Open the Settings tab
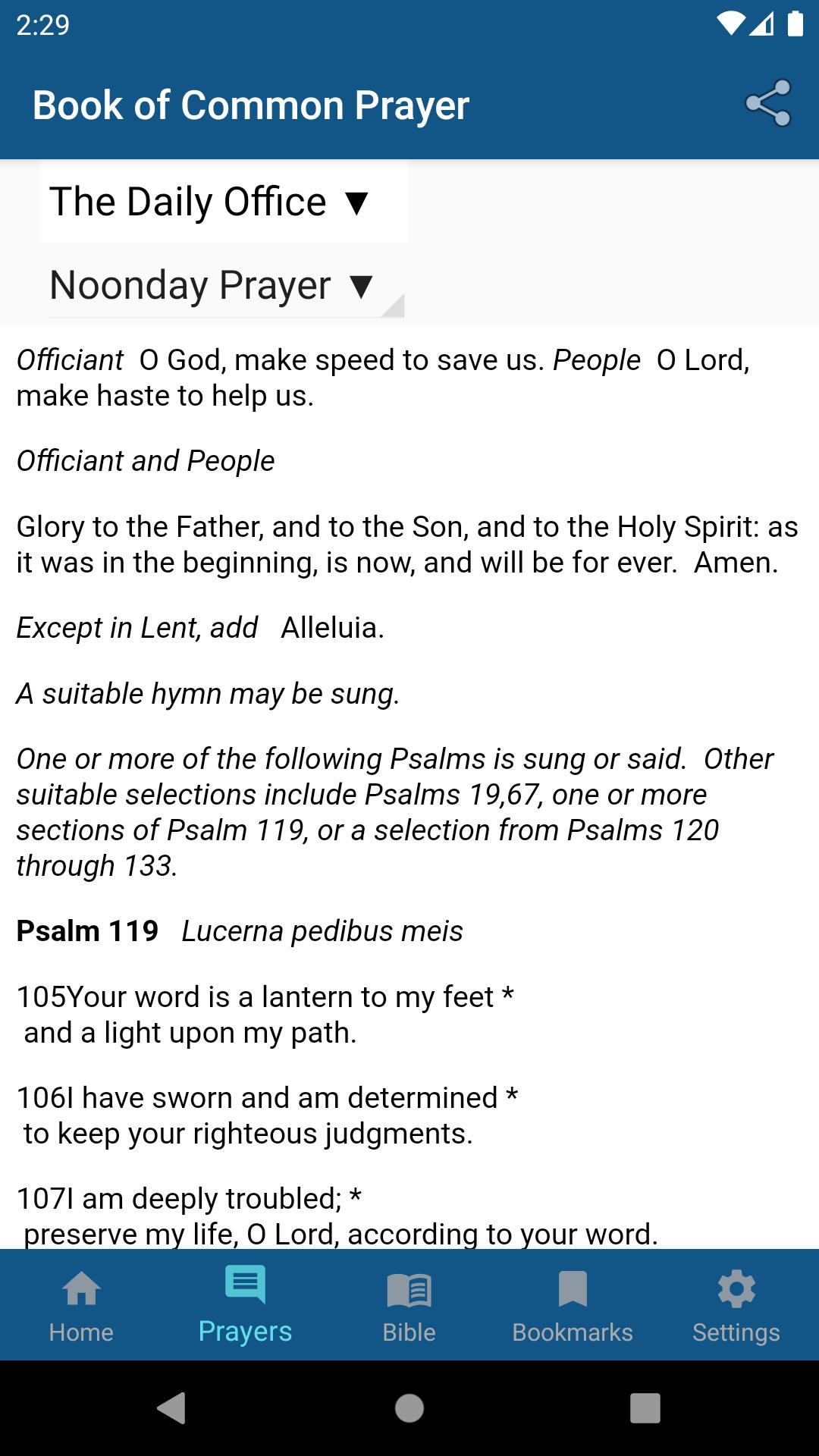The image size is (819, 1456). pyautogui.click(x=736, y=1304)
